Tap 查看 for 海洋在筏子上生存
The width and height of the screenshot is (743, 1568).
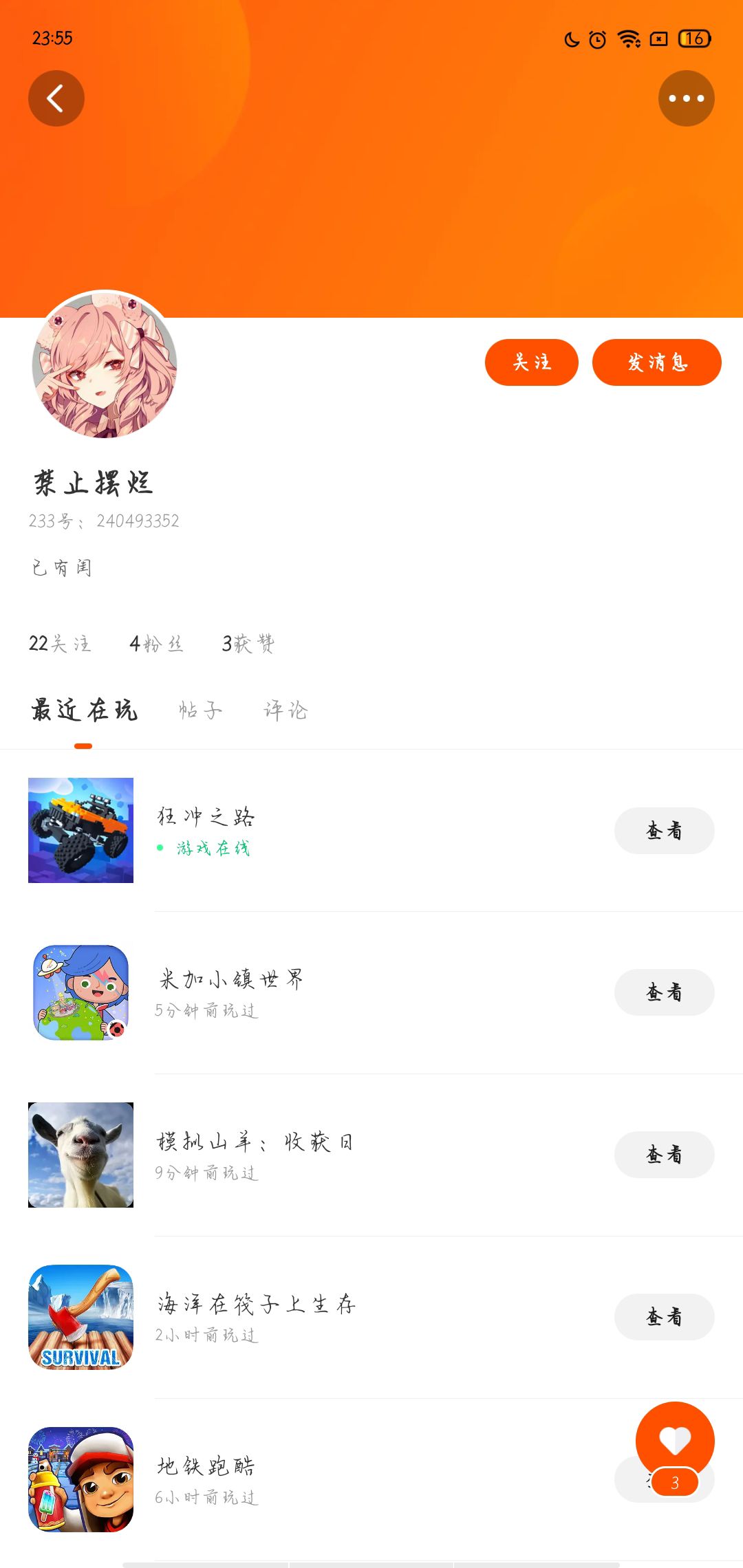click(x=664, y=1317)
